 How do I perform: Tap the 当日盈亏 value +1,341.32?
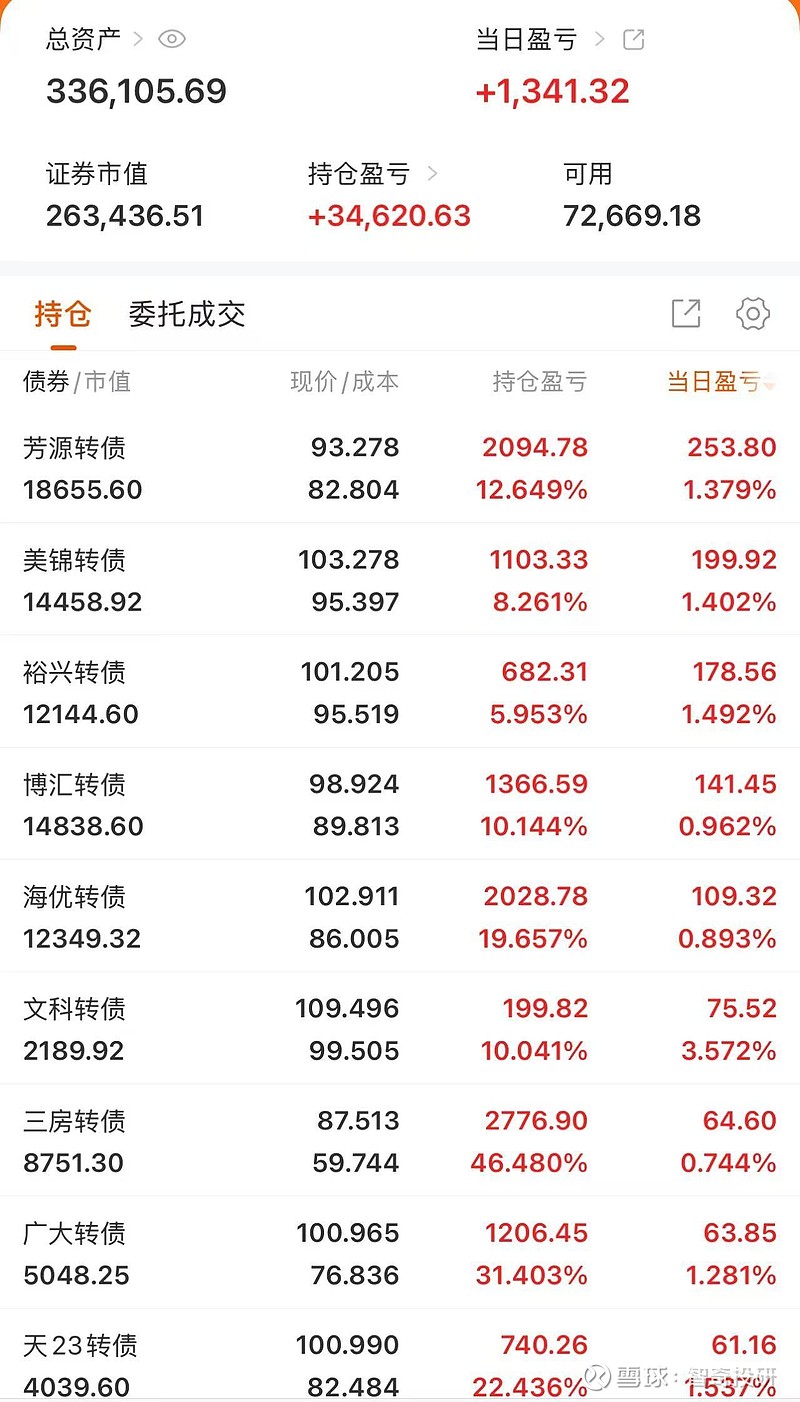pos(552,91)
